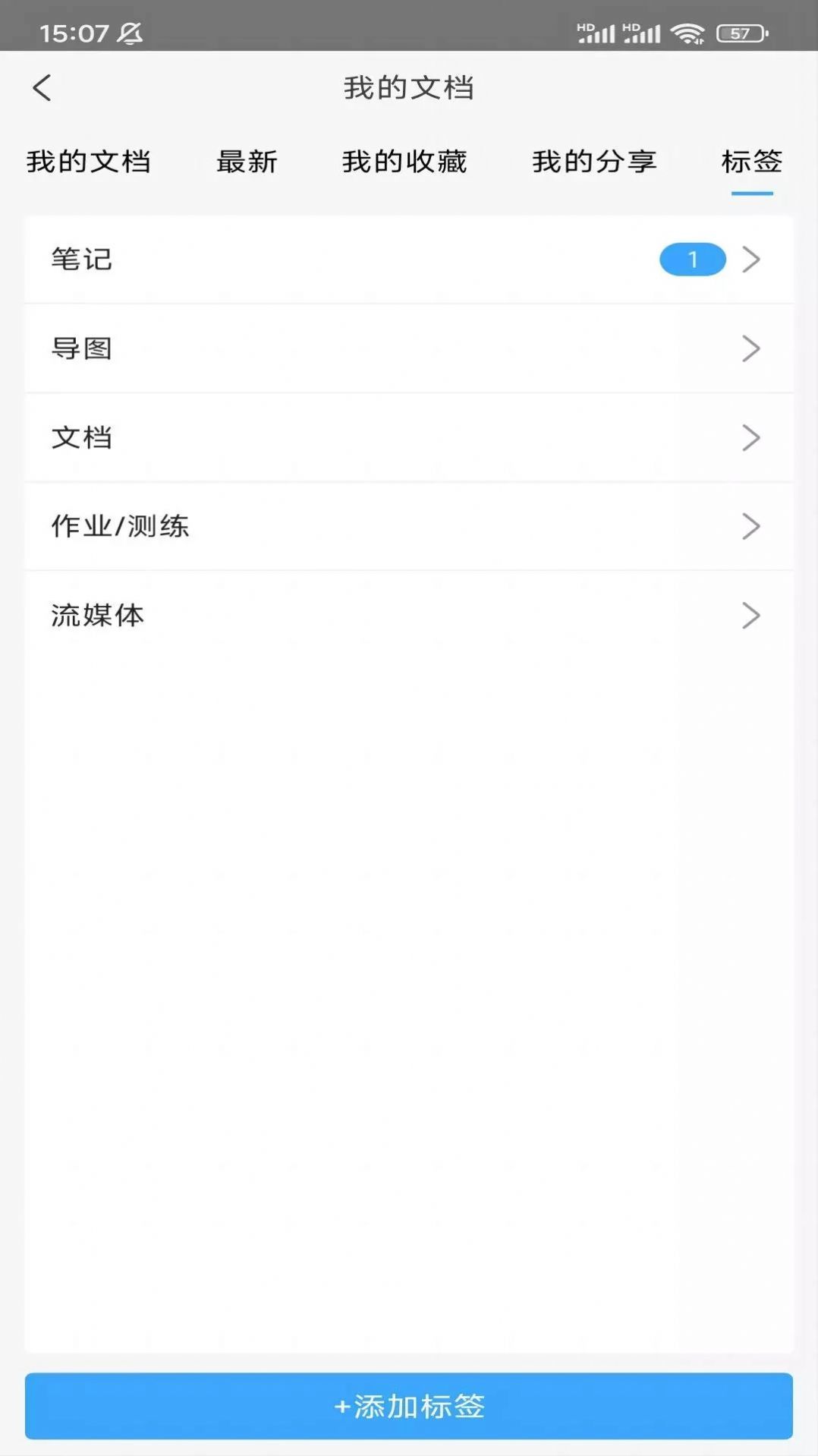
Task: Open the 流媒体 tag row
Action: [x=408, y=615]
